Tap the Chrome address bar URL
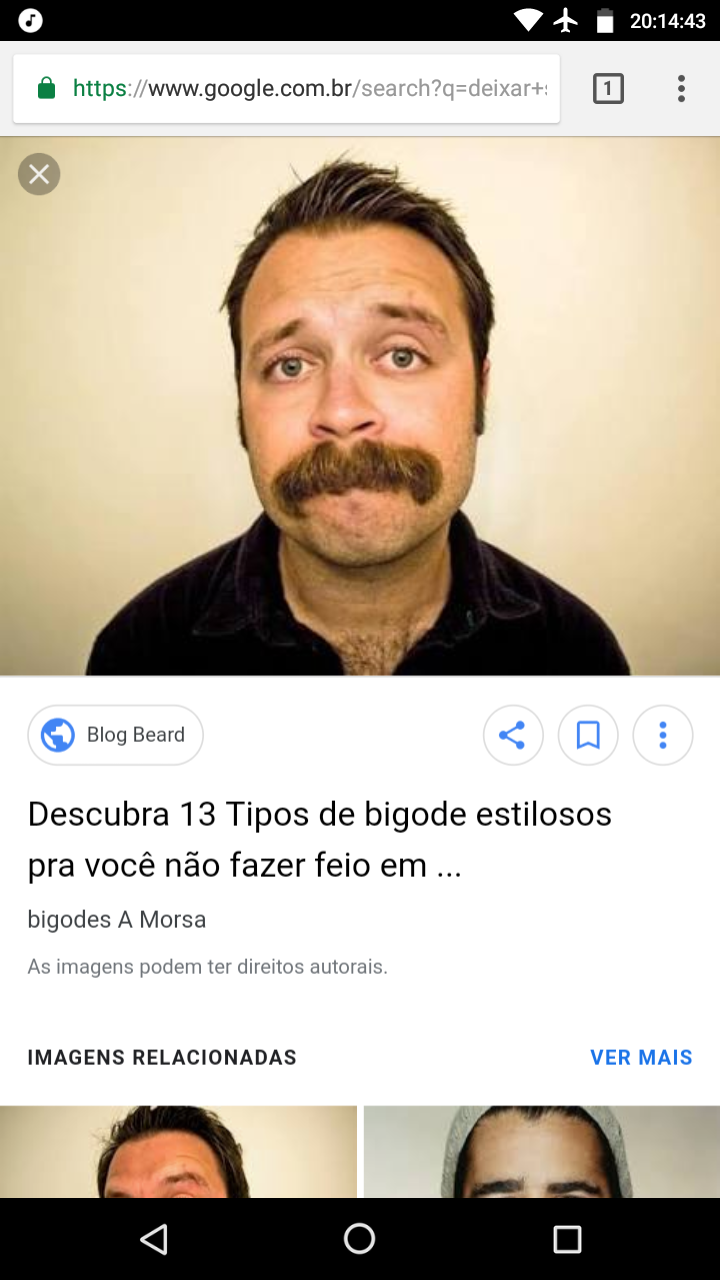The height and width of the screenshot is (1280, 720). click(x=310, y=89)
